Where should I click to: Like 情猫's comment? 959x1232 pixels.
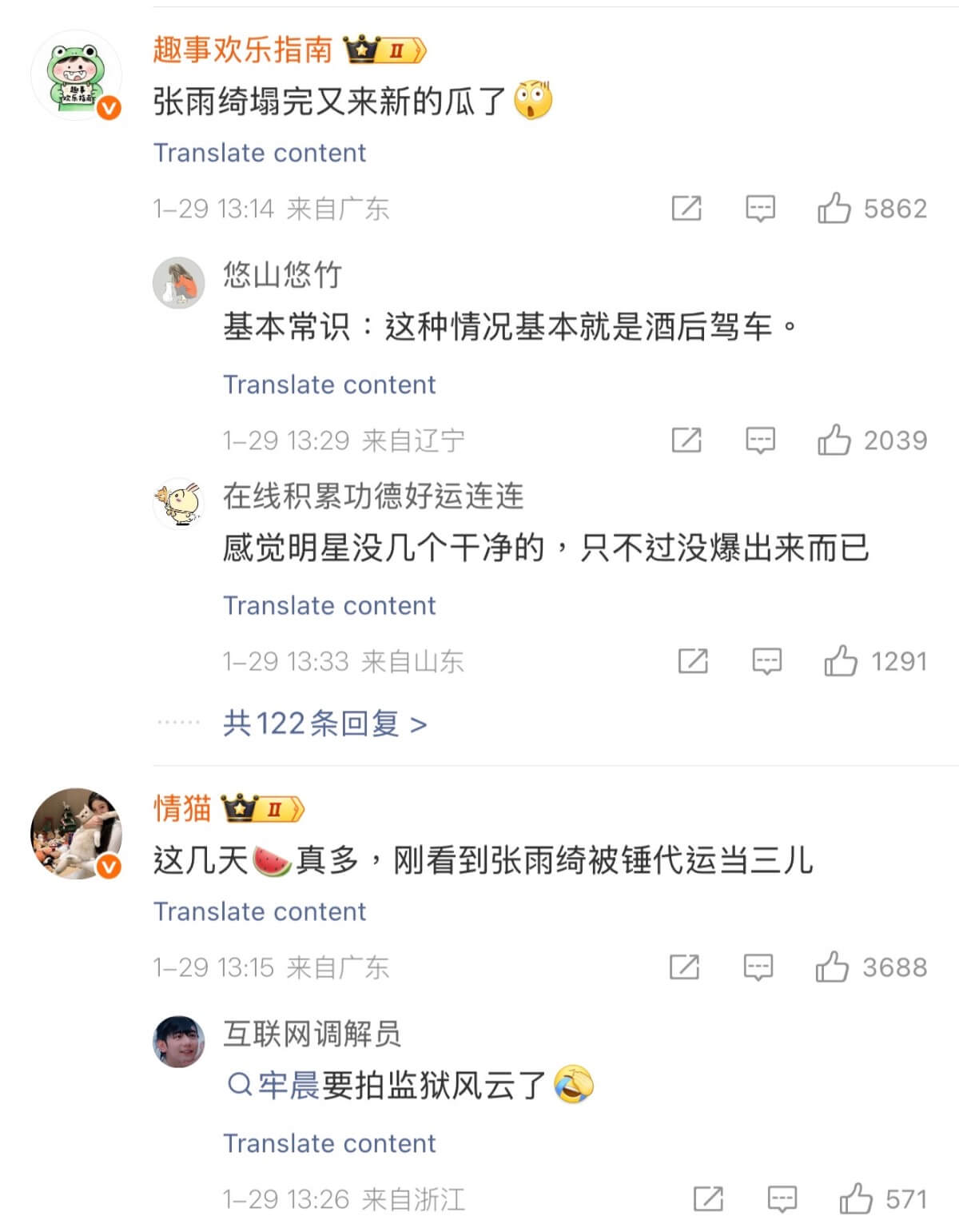tap(832, 967)
